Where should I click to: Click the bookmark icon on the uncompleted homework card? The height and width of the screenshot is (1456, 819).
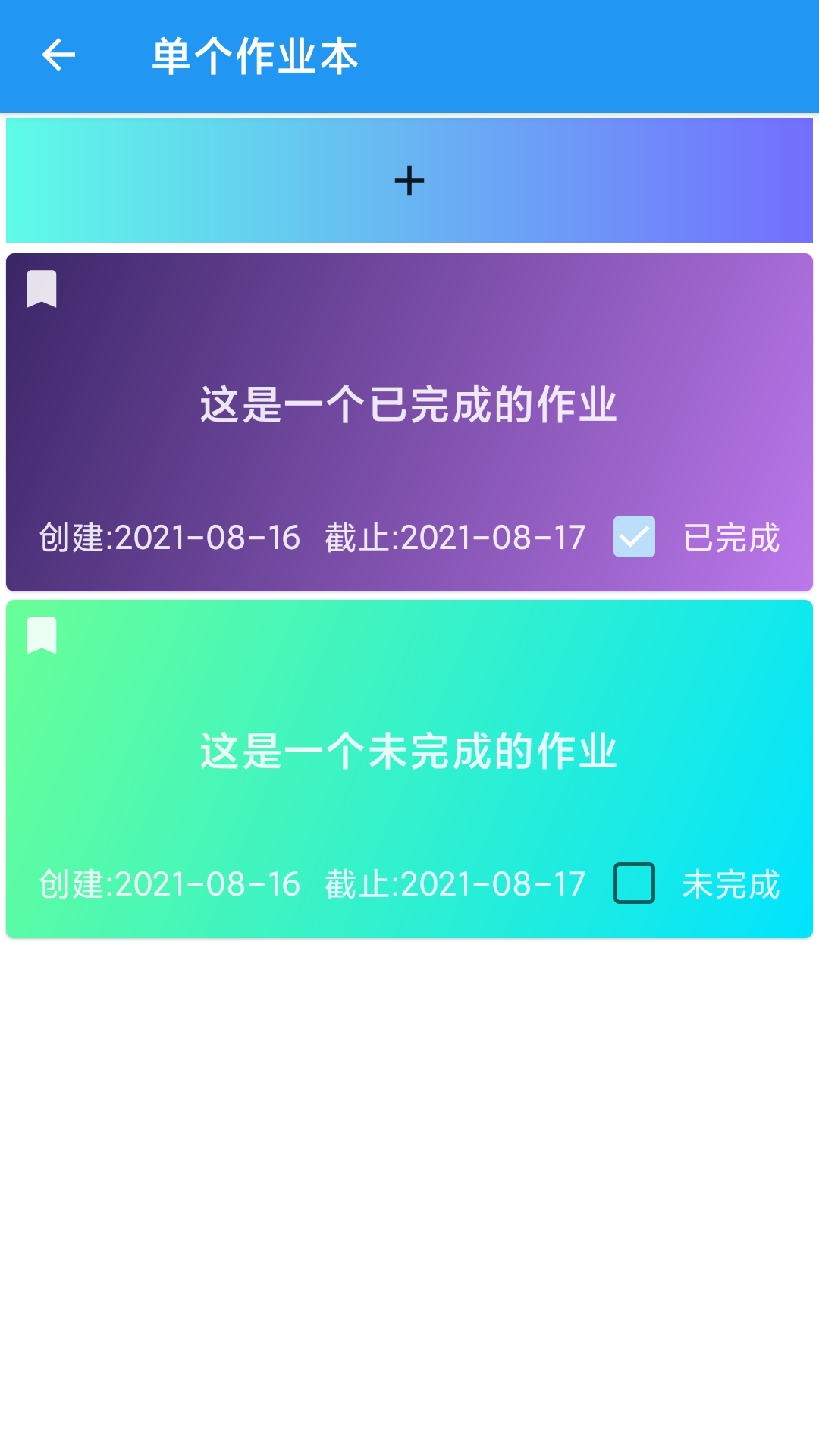(42, 637)
